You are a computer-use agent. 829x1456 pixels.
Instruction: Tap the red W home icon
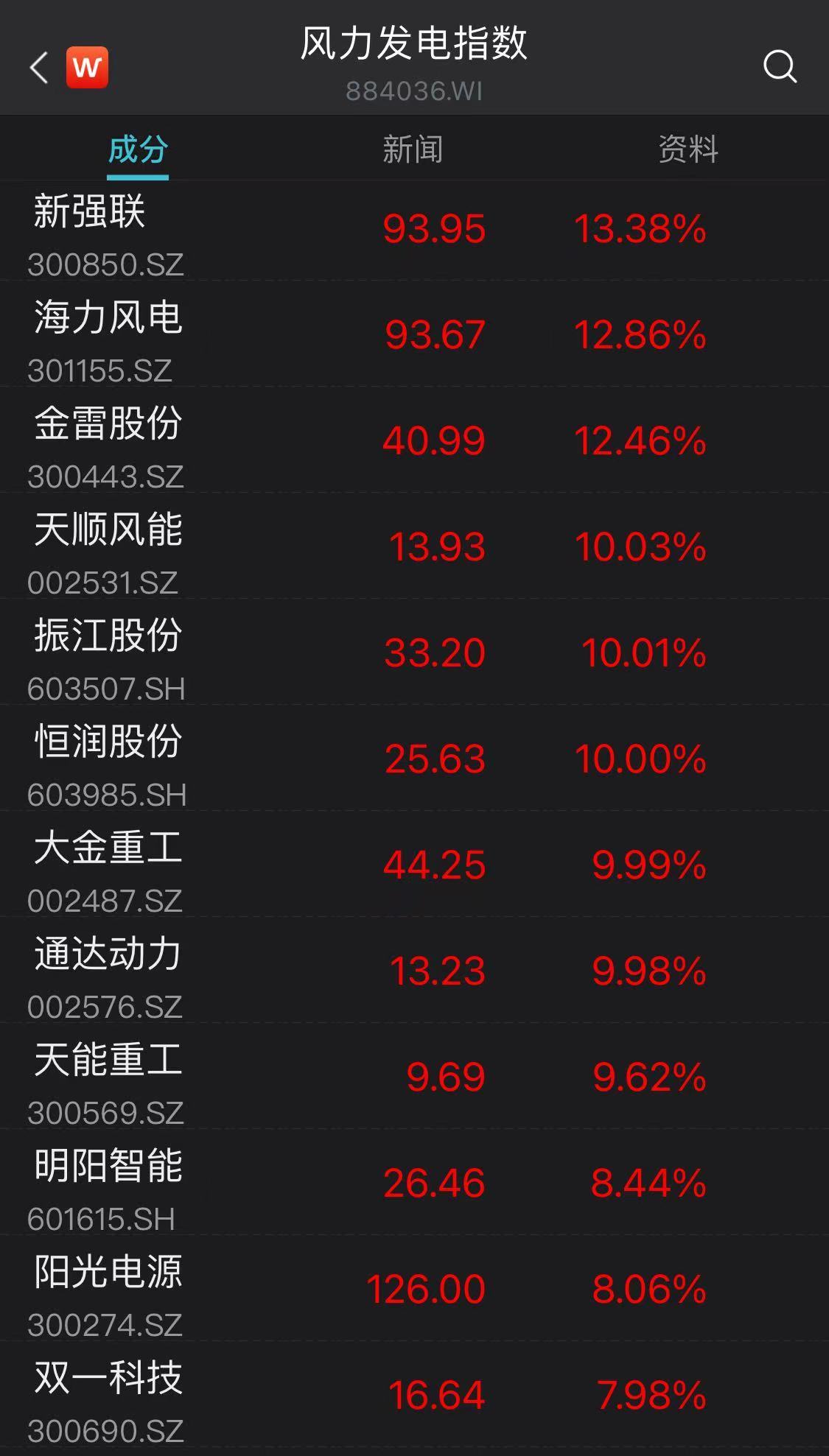click(87, 68)
